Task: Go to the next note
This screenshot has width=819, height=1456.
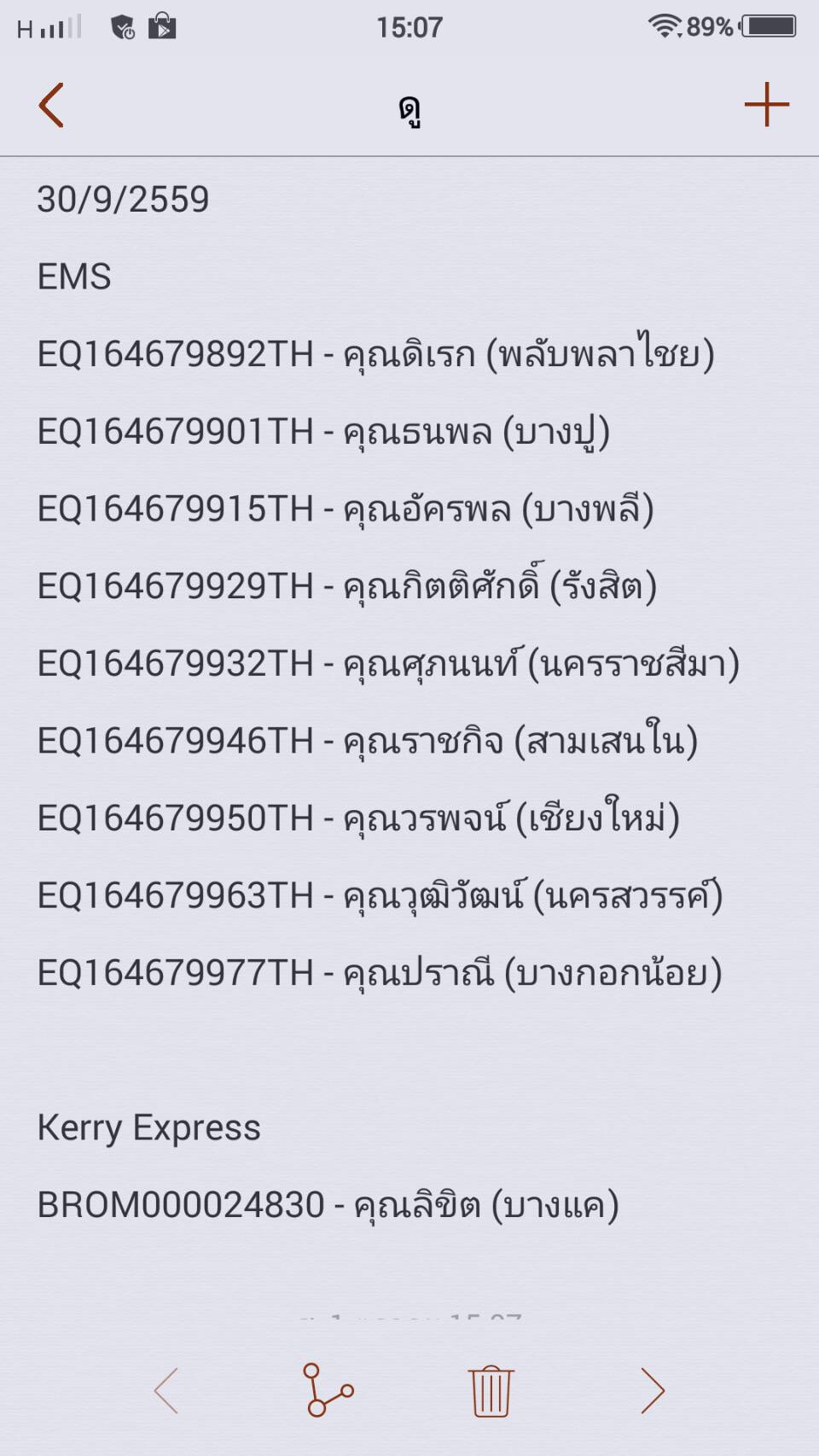Action: coord(653,1390)
